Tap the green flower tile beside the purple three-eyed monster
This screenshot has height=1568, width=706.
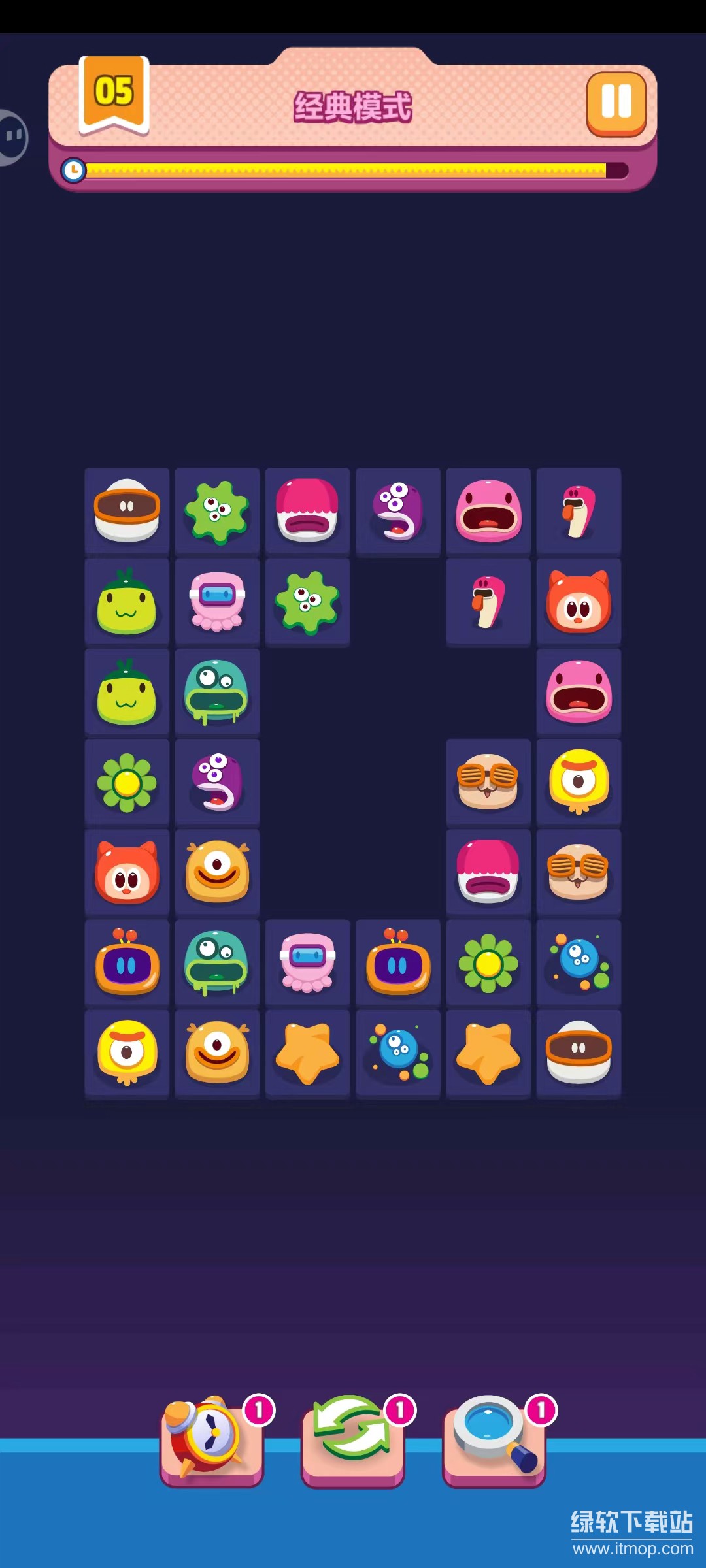coord(127,783)
